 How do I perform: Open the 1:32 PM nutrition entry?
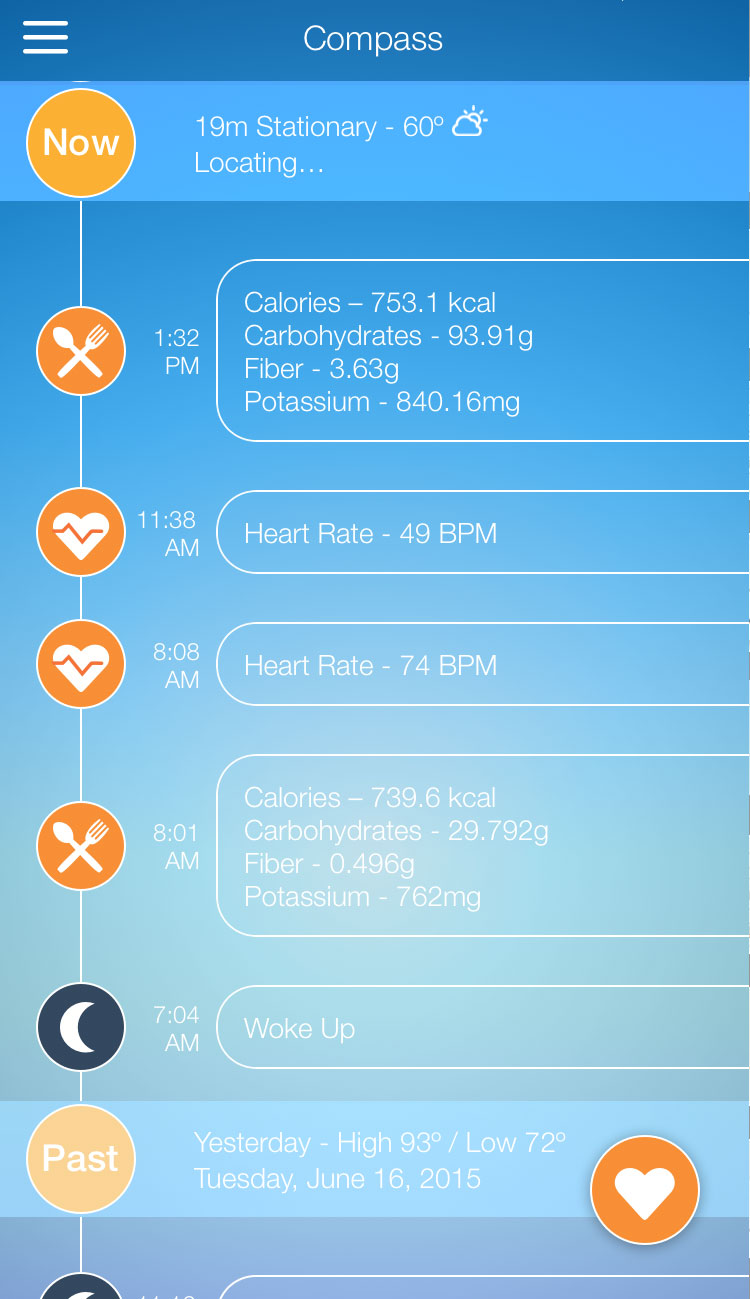pos(483,351)
